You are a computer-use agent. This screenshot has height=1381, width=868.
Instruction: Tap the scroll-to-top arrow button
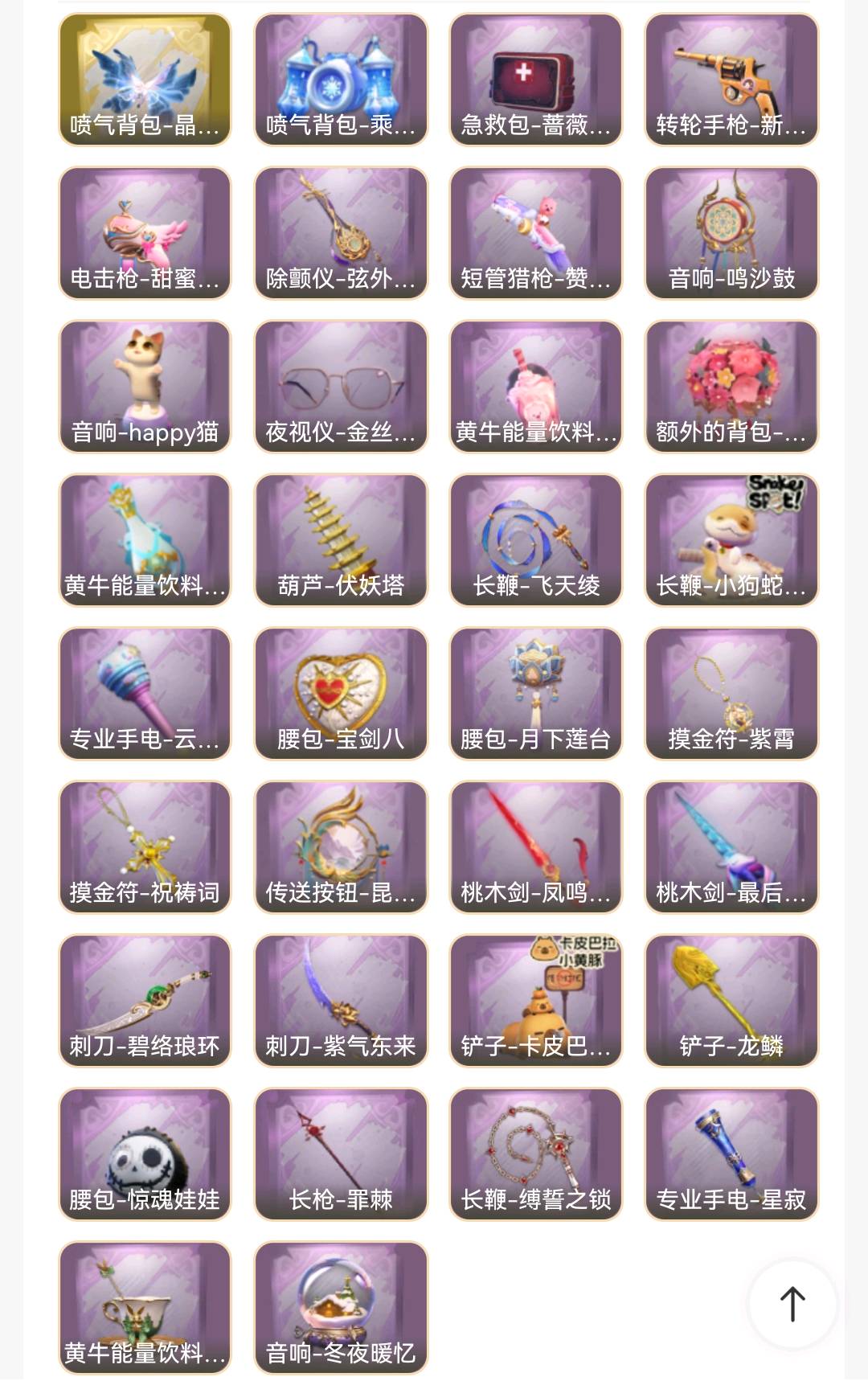(792, 1304)
